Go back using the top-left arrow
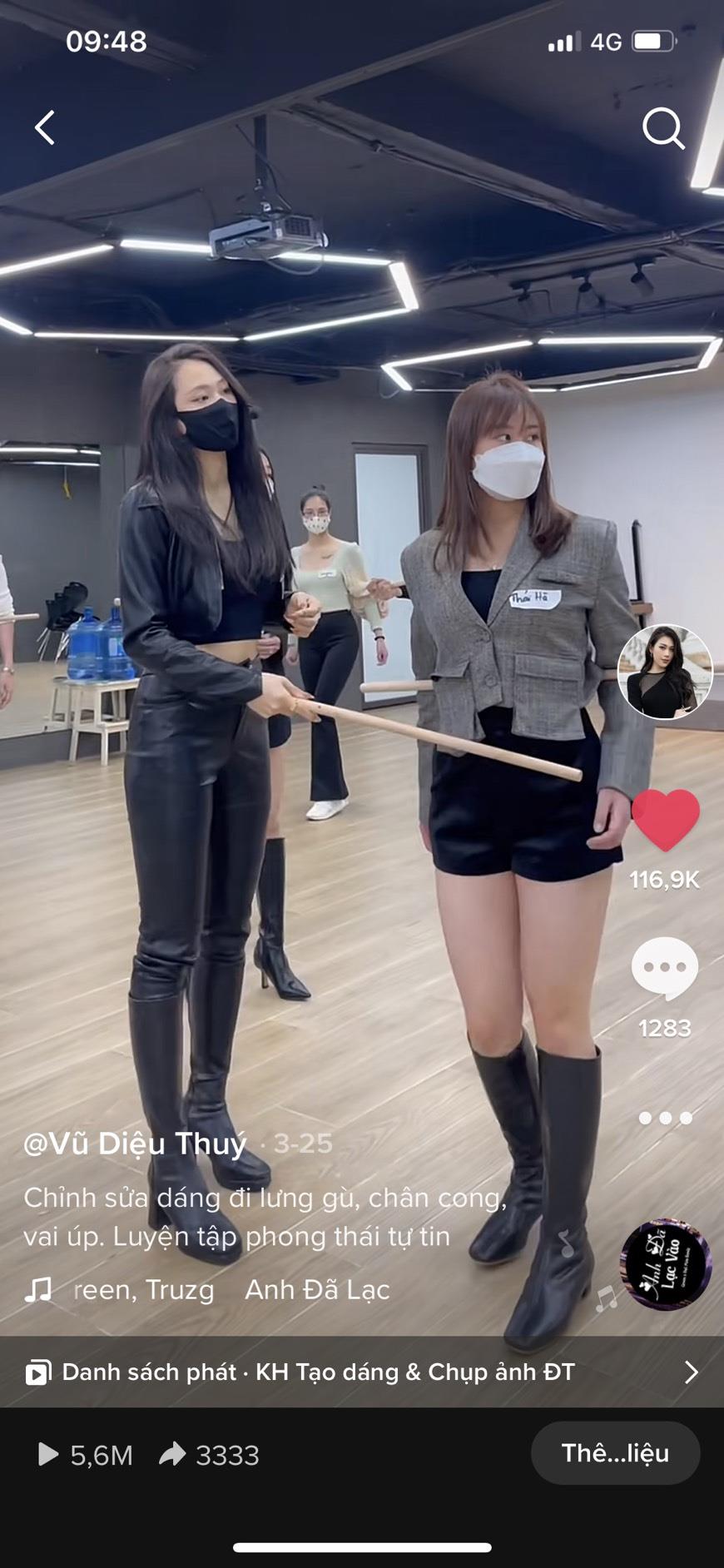Image resolution: width=724 pixels, height=1568 pixels. pyautogui.click(x=45, y=128)
